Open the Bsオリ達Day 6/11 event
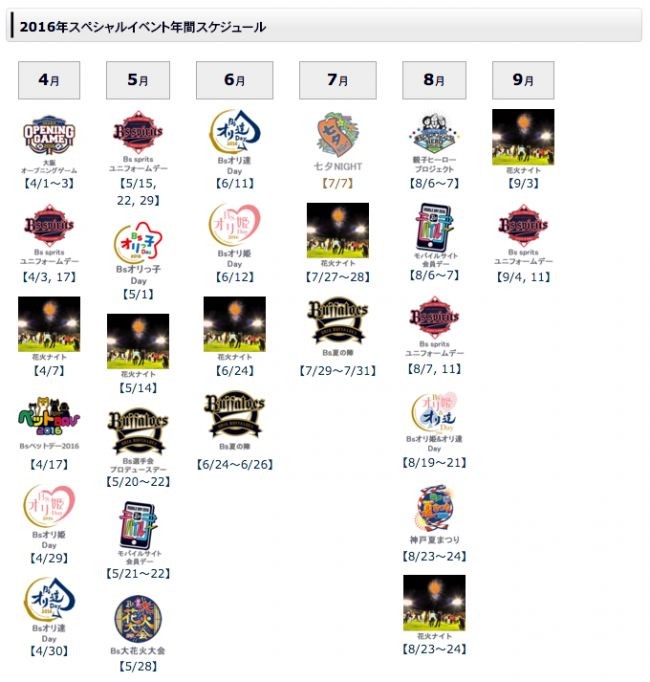 pos(235,134)
